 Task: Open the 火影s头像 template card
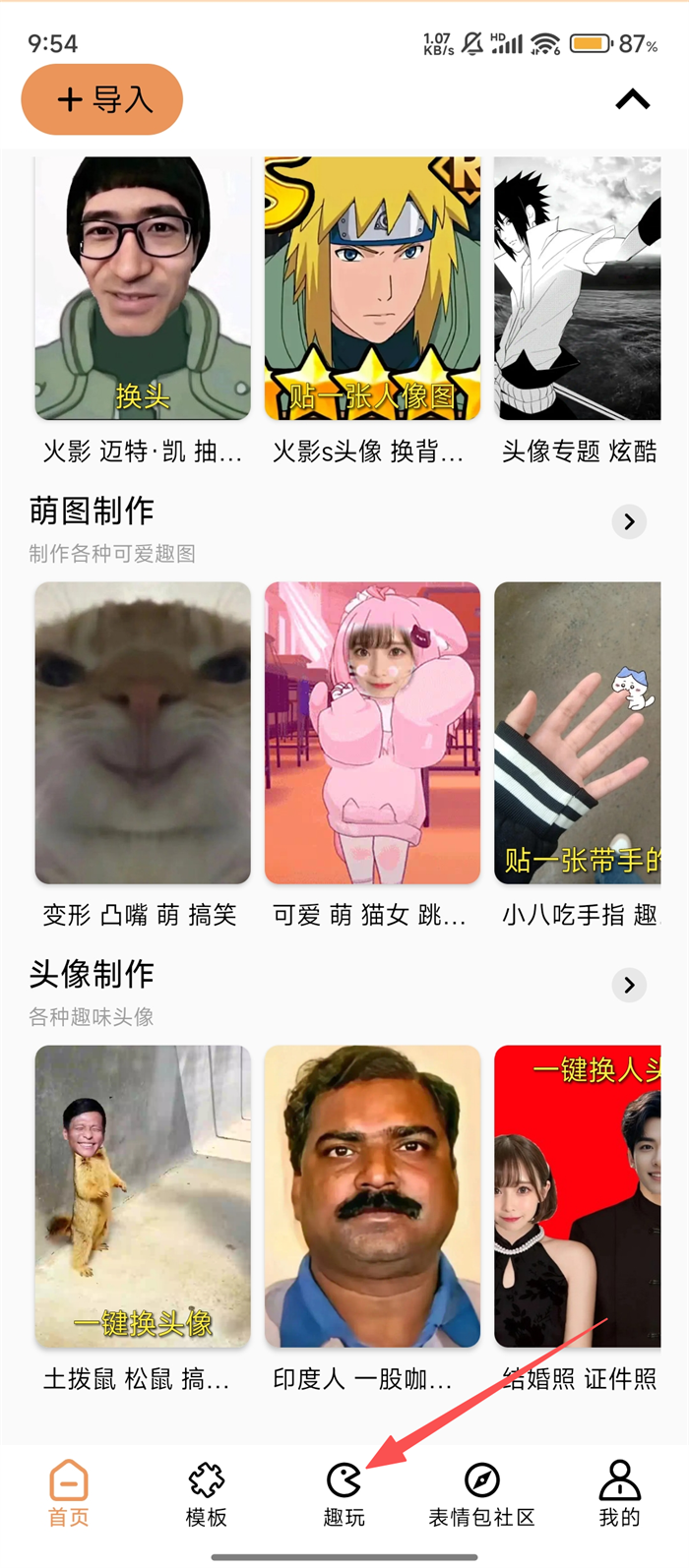point(372,289)
